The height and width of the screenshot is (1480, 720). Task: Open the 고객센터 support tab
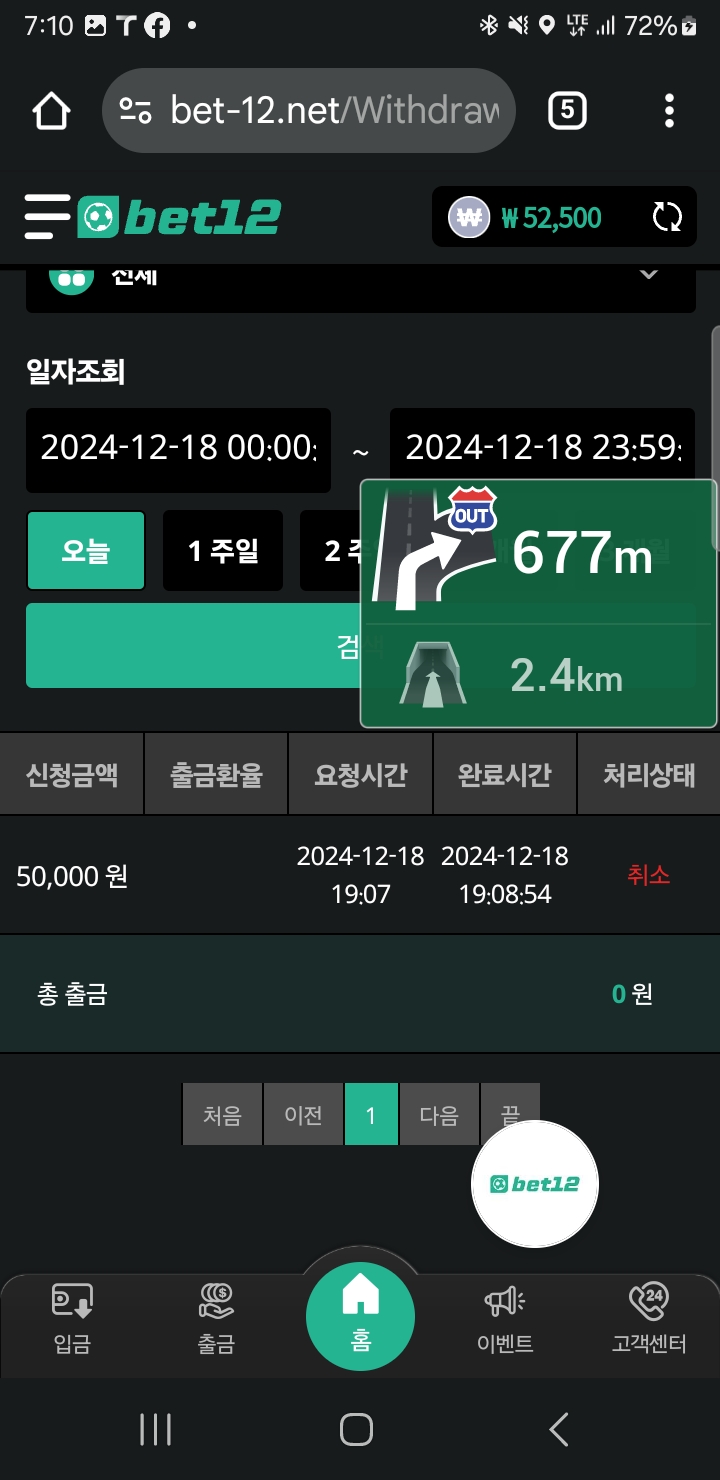coord(649,1318)
